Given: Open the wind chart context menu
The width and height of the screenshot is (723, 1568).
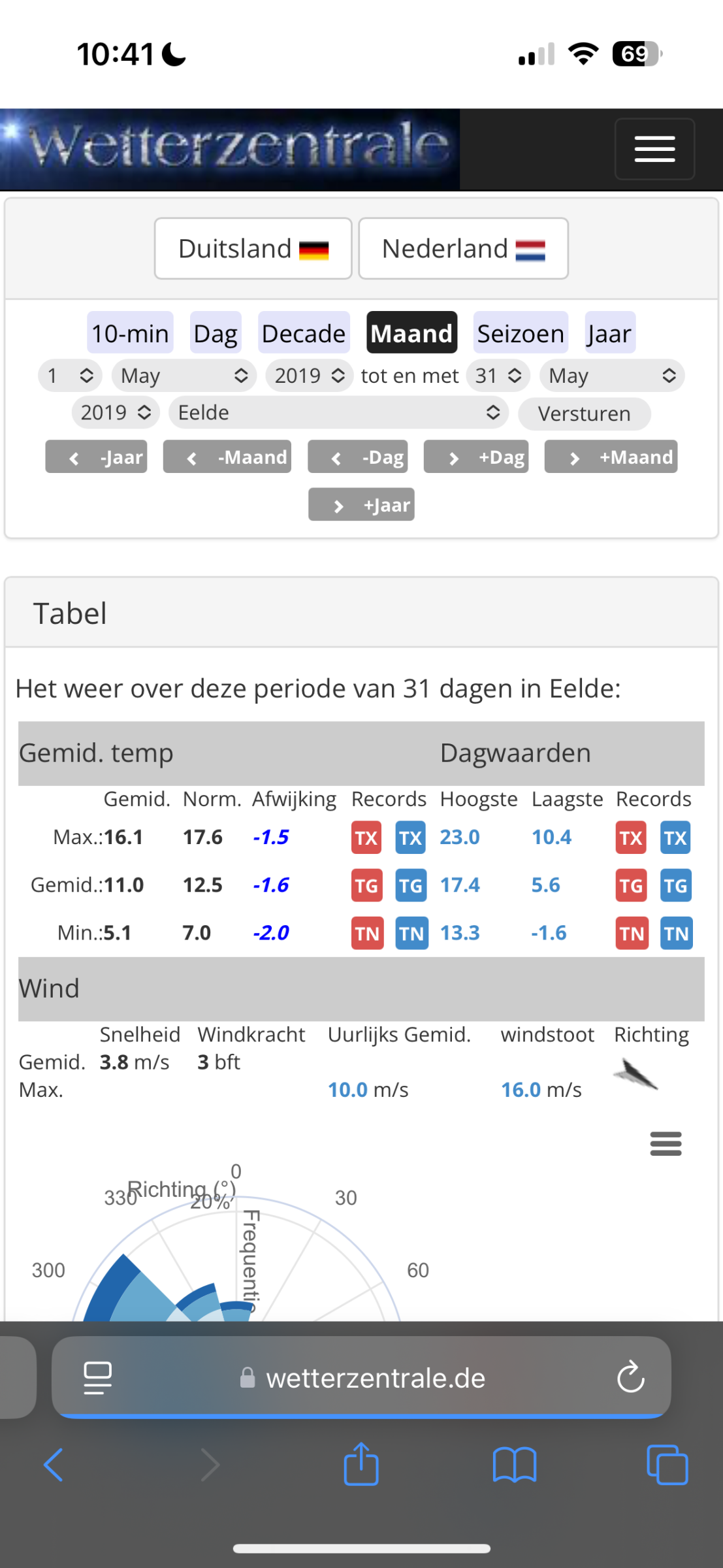Looking at the screenshot, I should point(666,1144).
